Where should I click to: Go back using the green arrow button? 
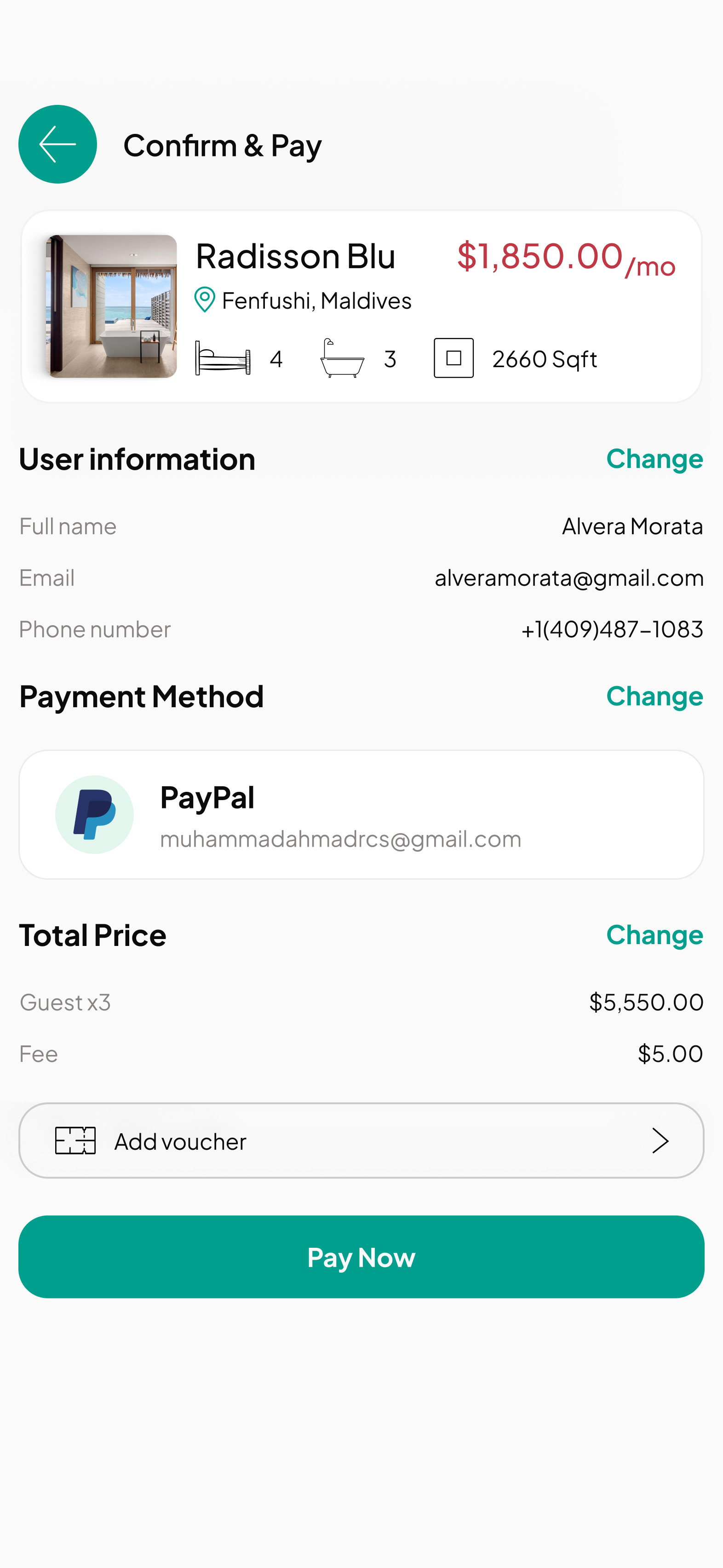[58, 144]
